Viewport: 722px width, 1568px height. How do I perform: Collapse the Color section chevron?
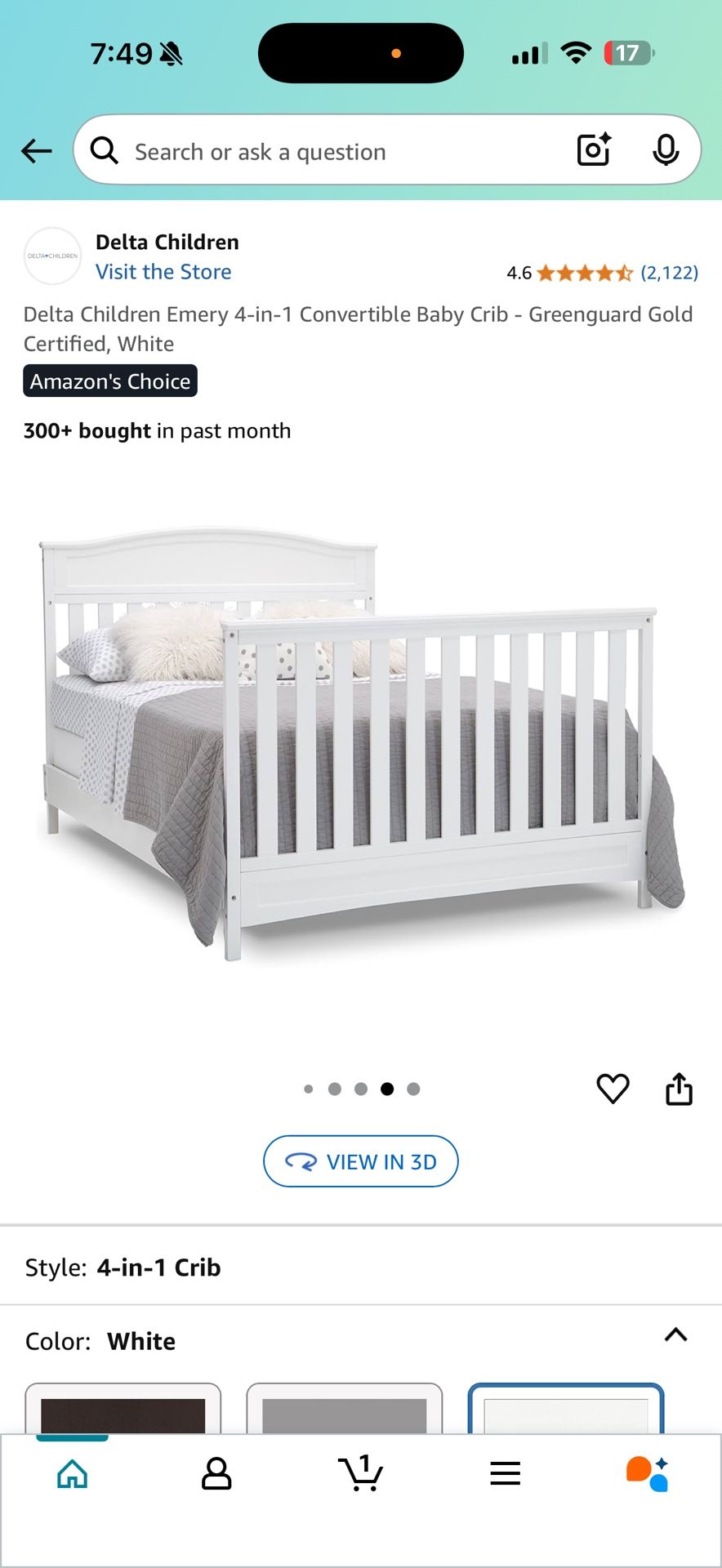pos(676,1334)
